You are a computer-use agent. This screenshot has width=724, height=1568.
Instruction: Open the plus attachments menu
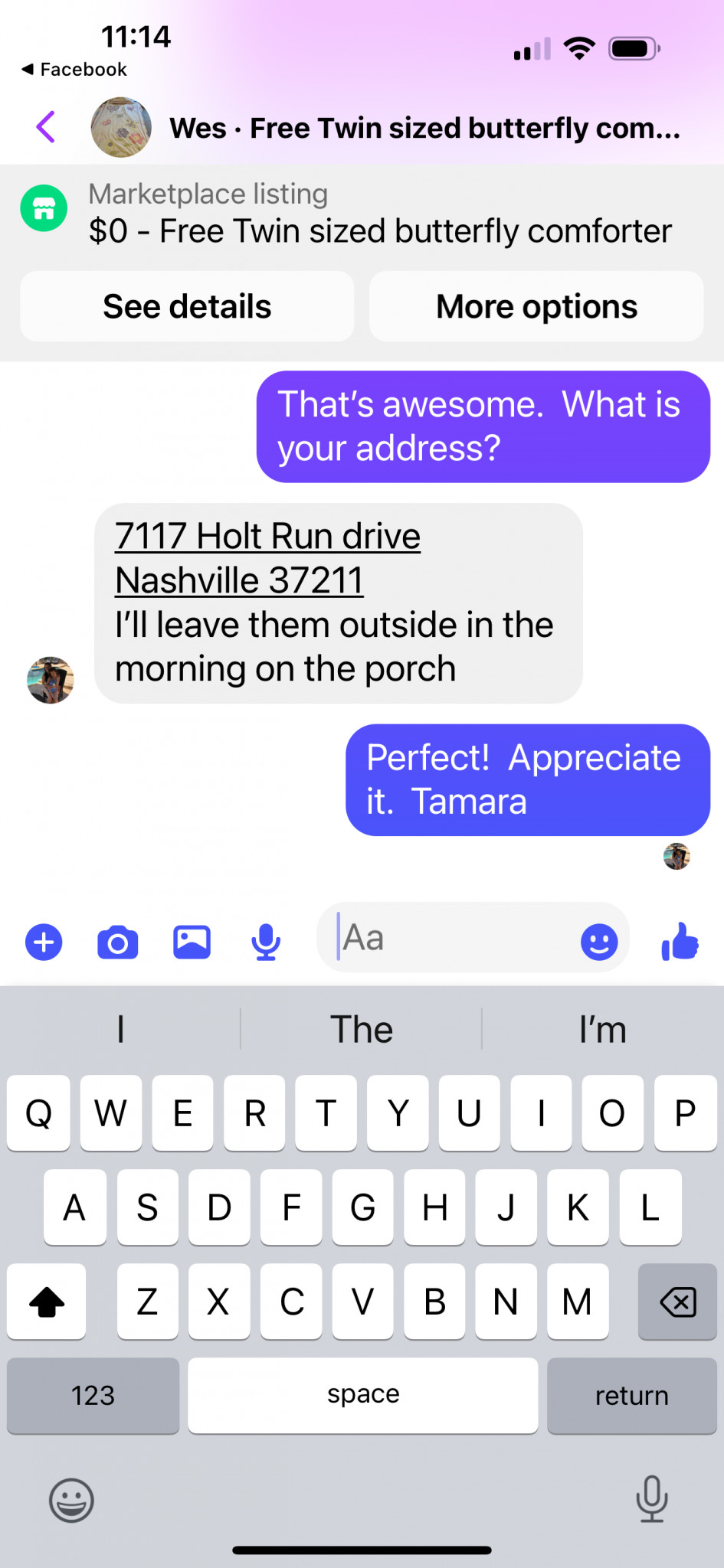pos(44,942)
